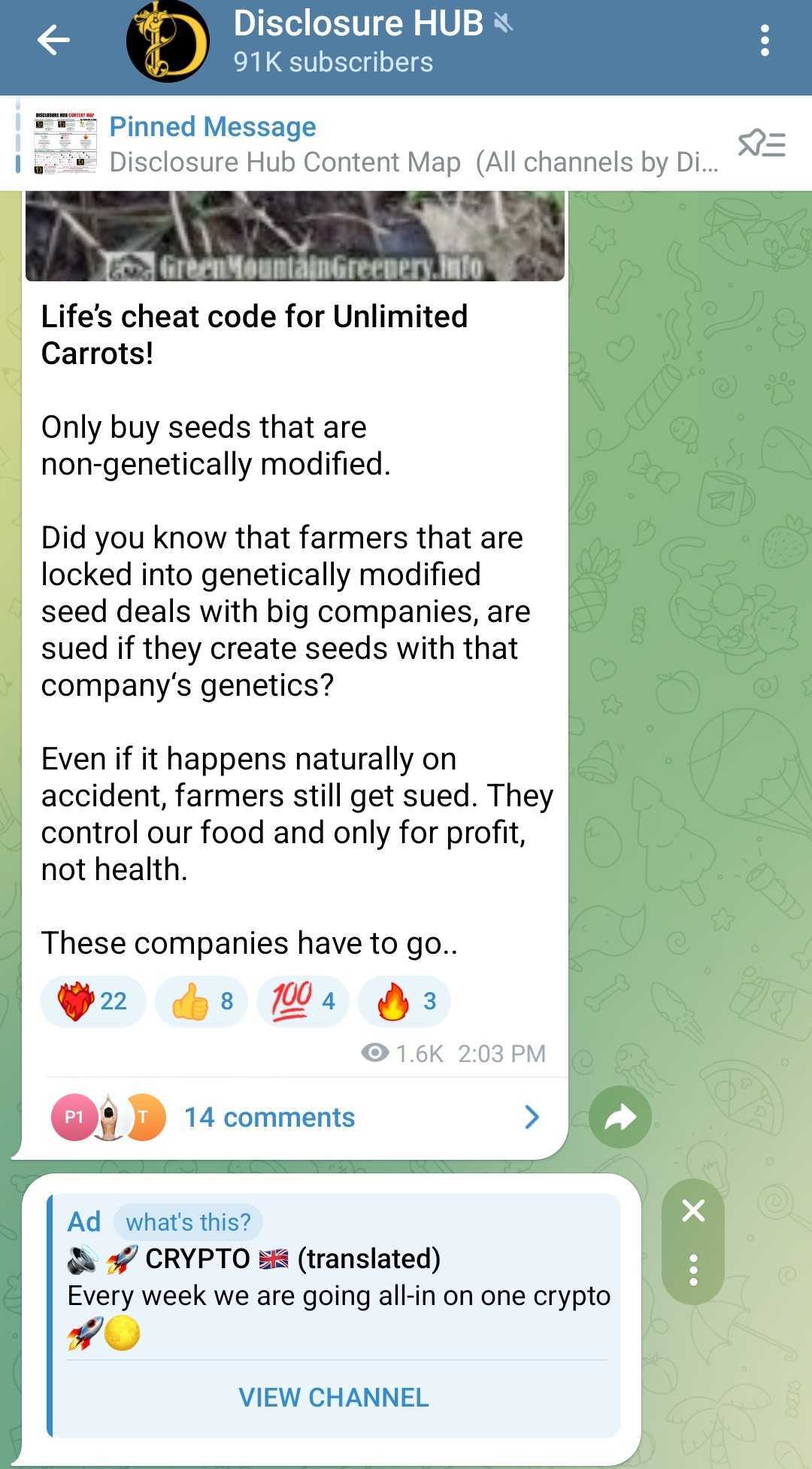This screenshot has height=1469, width=812.
Task: Tap the back arrow to exit the channel
Action: (50, 39)
